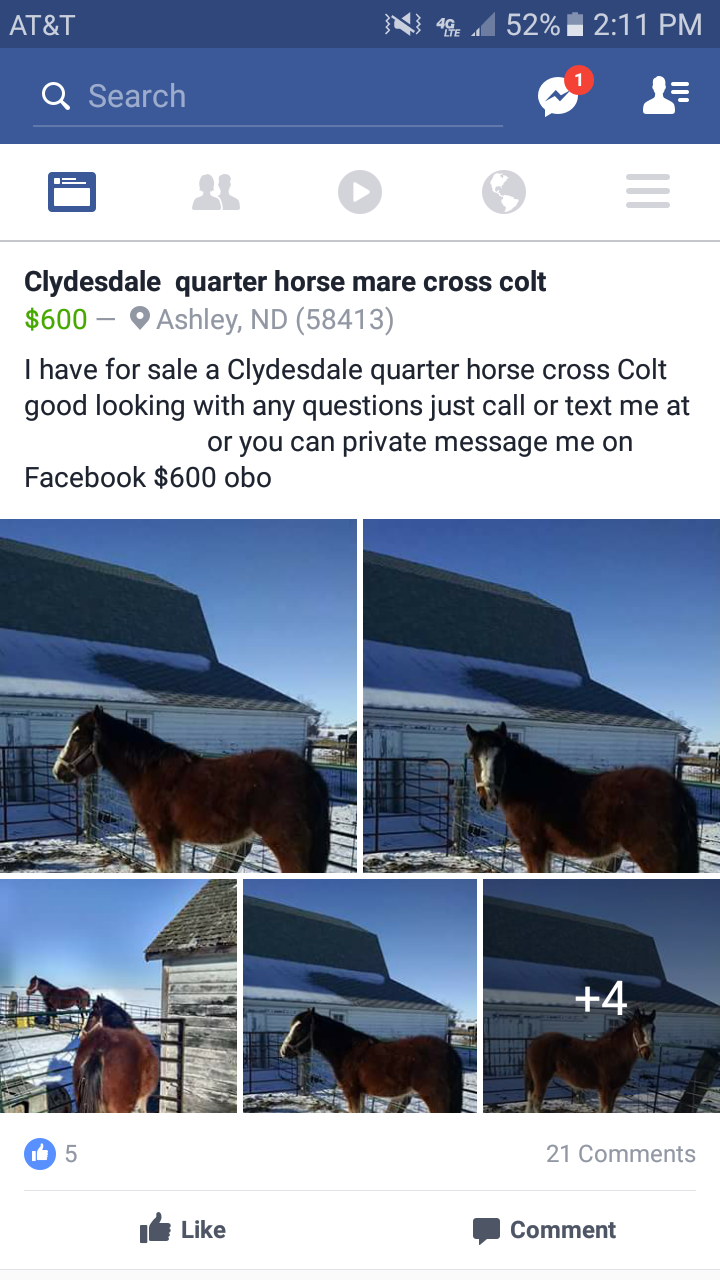This screenshot has width=720, height=1280.
Task: Like the Clydesdale colt post
Action: pyautogui.click(x=183, y=1229)
